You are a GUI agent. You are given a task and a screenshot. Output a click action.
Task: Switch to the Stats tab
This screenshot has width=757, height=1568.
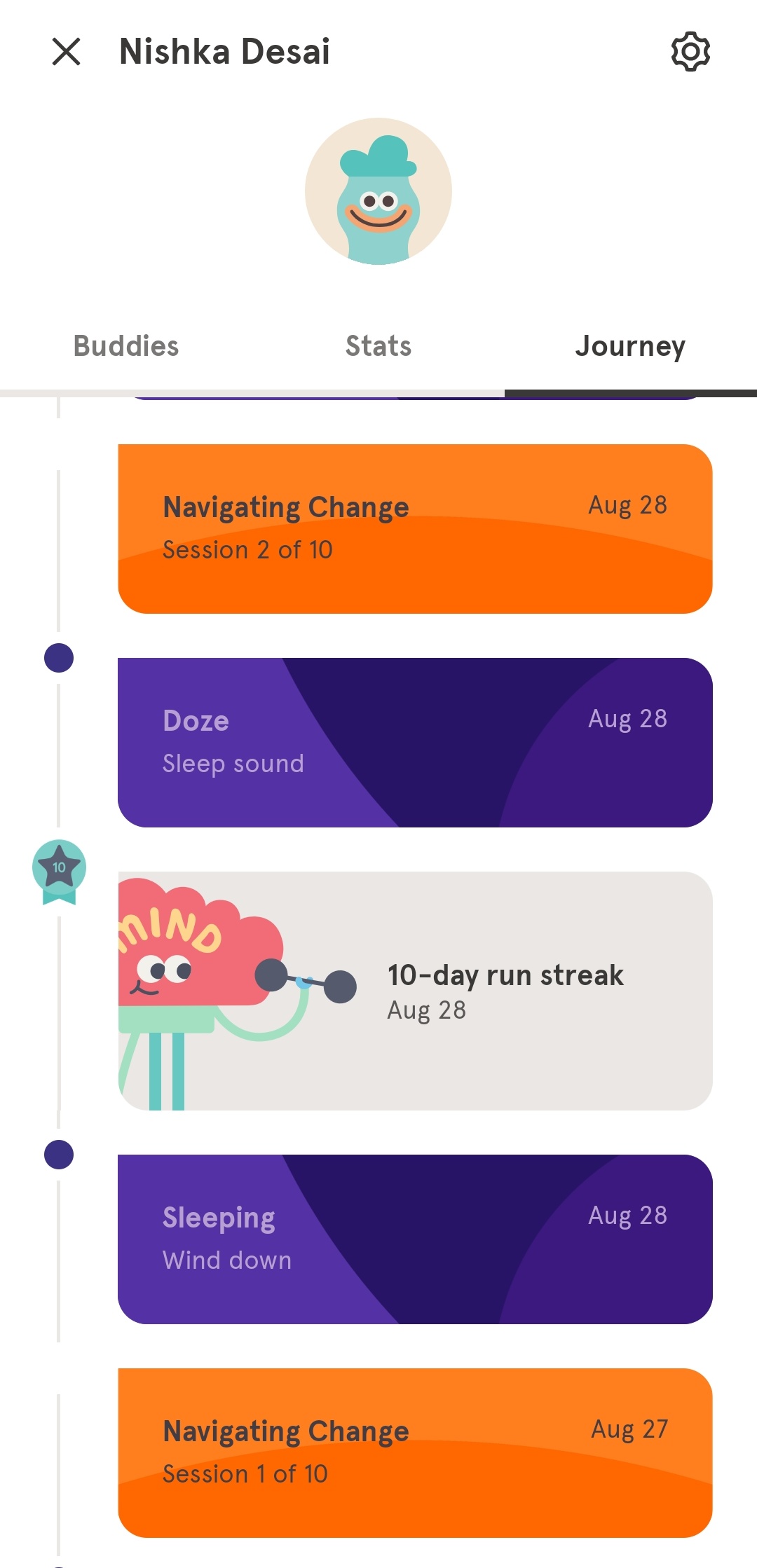point(378,346)
